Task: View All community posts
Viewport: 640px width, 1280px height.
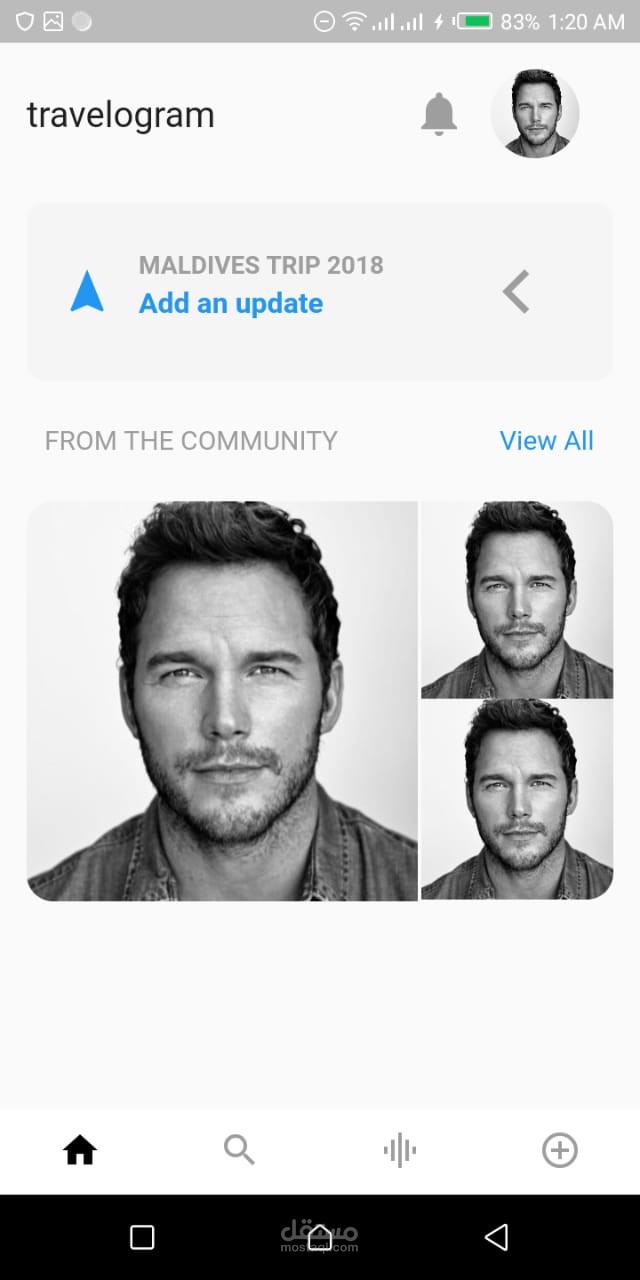Action: (546, 441)
